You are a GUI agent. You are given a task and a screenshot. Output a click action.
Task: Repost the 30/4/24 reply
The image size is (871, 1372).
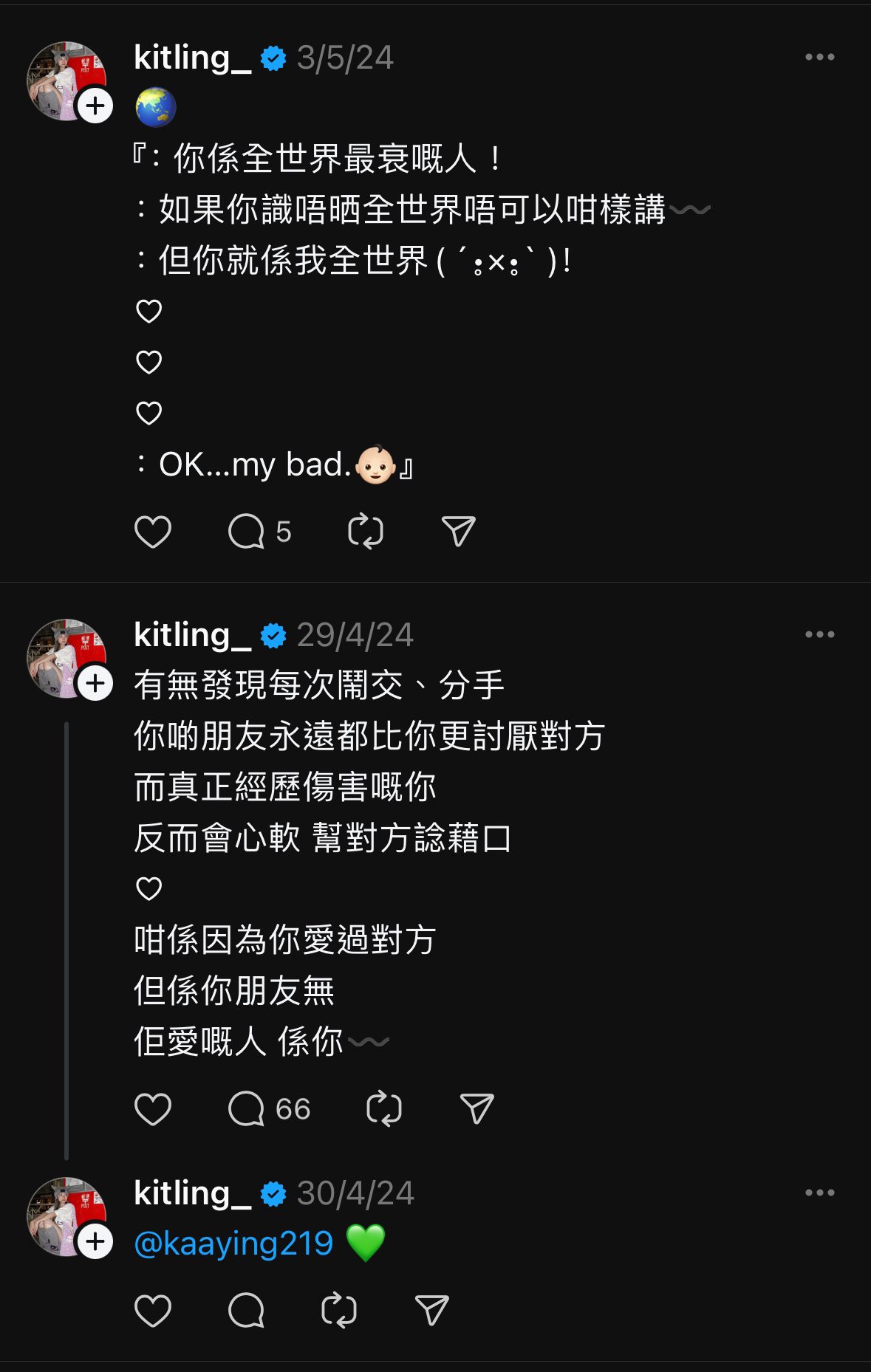(339, 1311)
